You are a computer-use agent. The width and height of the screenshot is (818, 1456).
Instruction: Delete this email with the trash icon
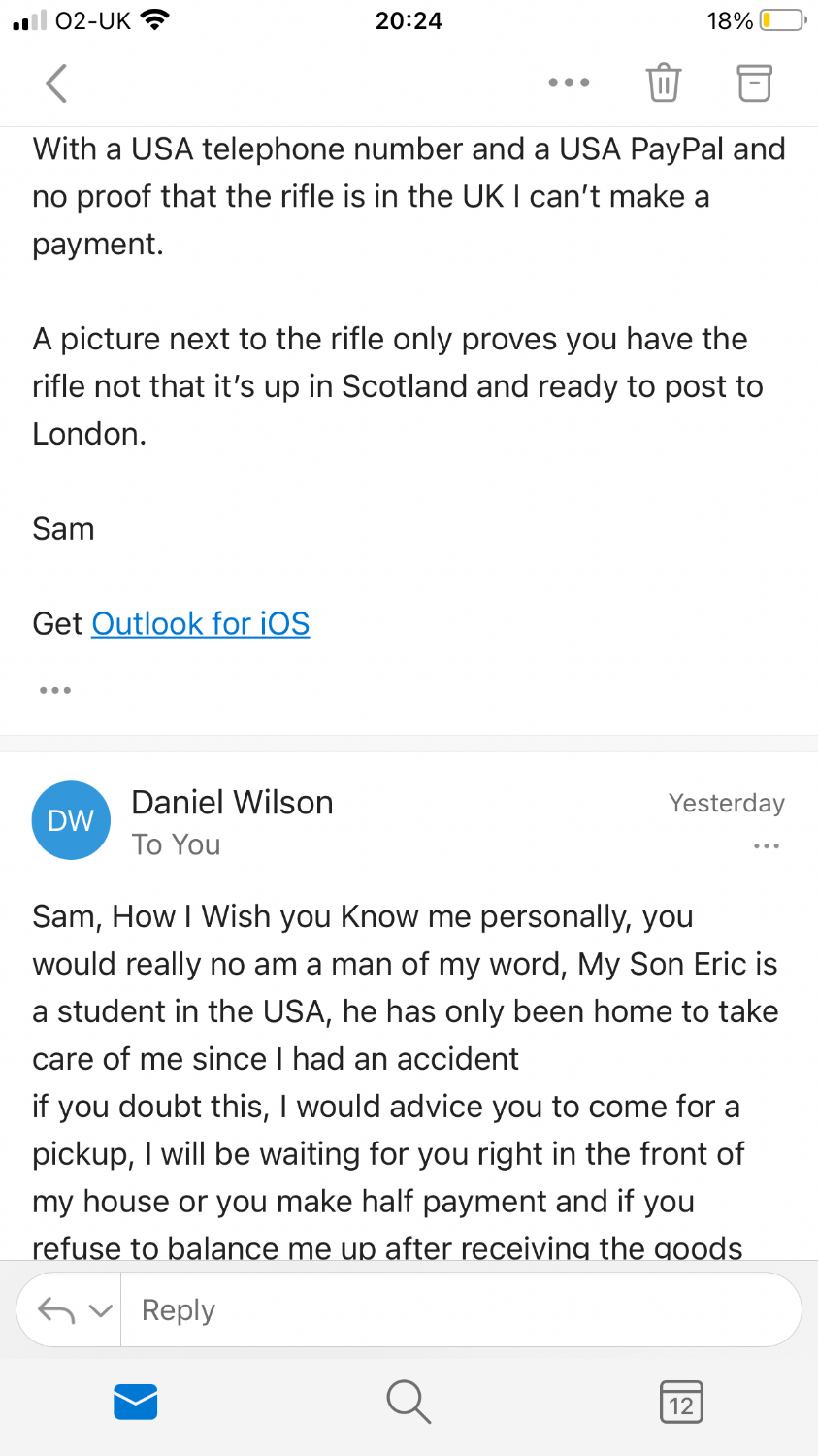coord(664,83)
